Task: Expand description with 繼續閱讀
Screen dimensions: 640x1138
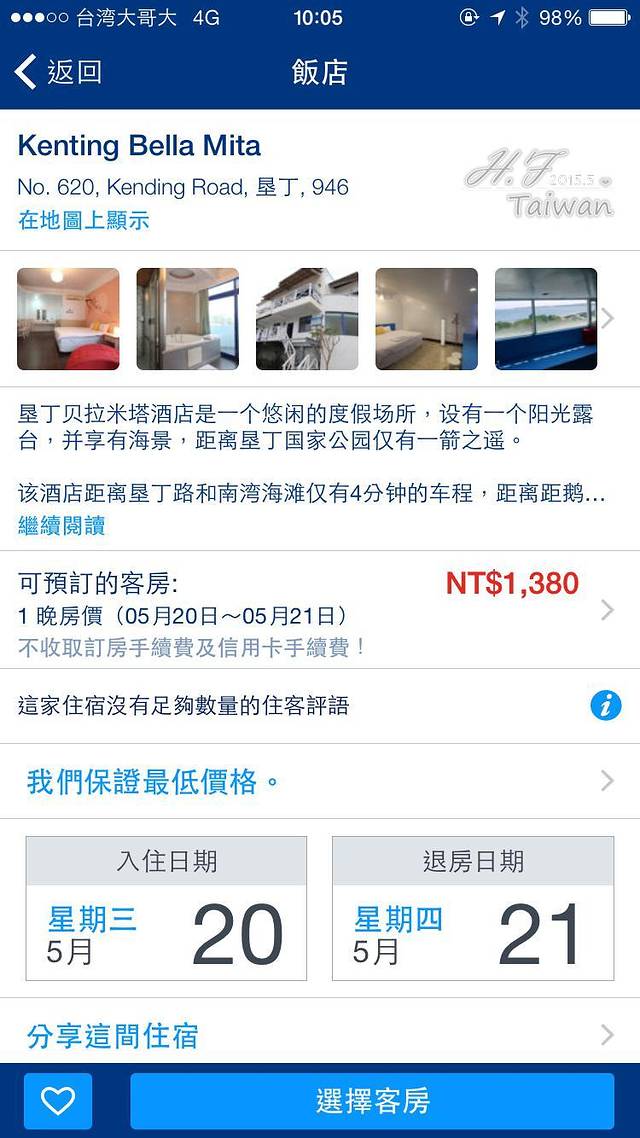Action: (x=62, y=526)
